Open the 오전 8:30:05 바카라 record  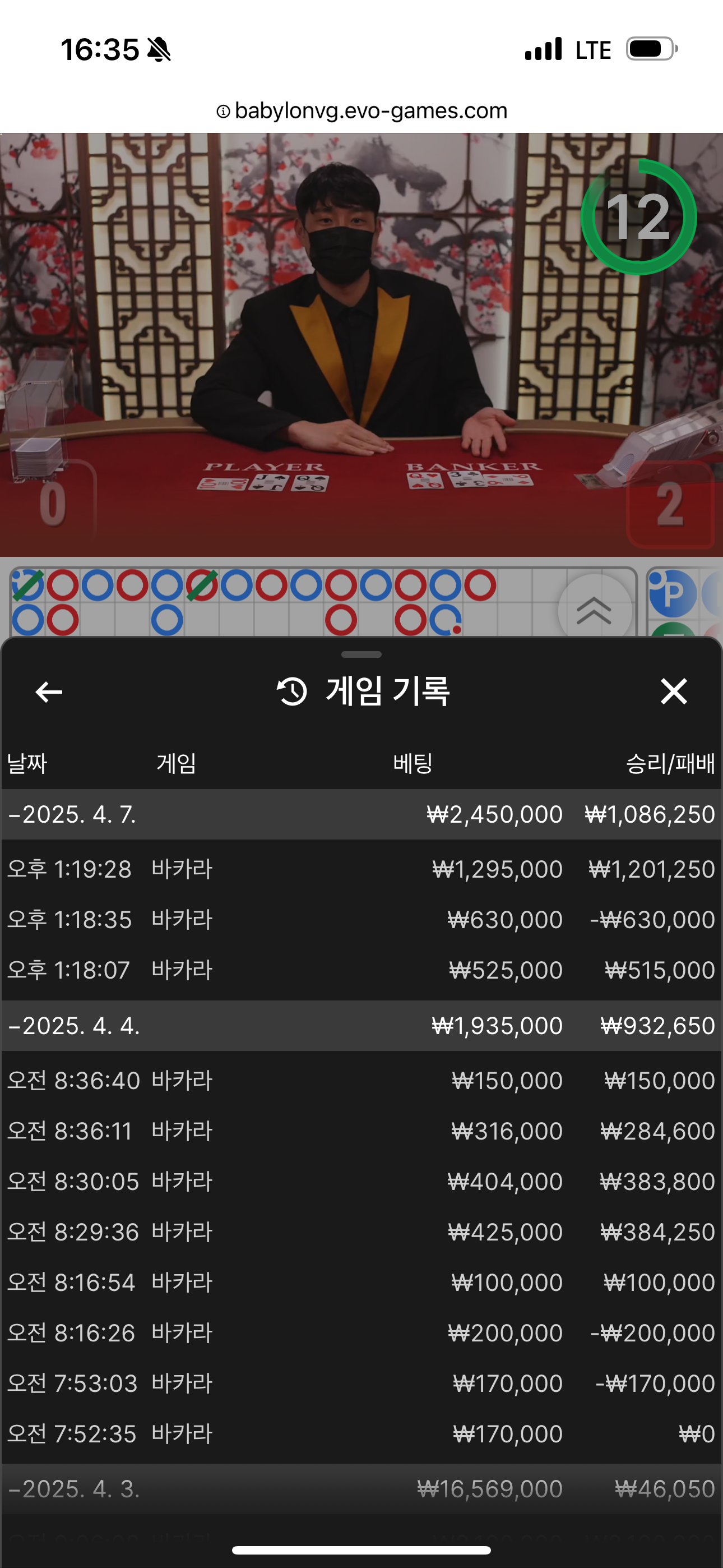tap(361, 1182)
